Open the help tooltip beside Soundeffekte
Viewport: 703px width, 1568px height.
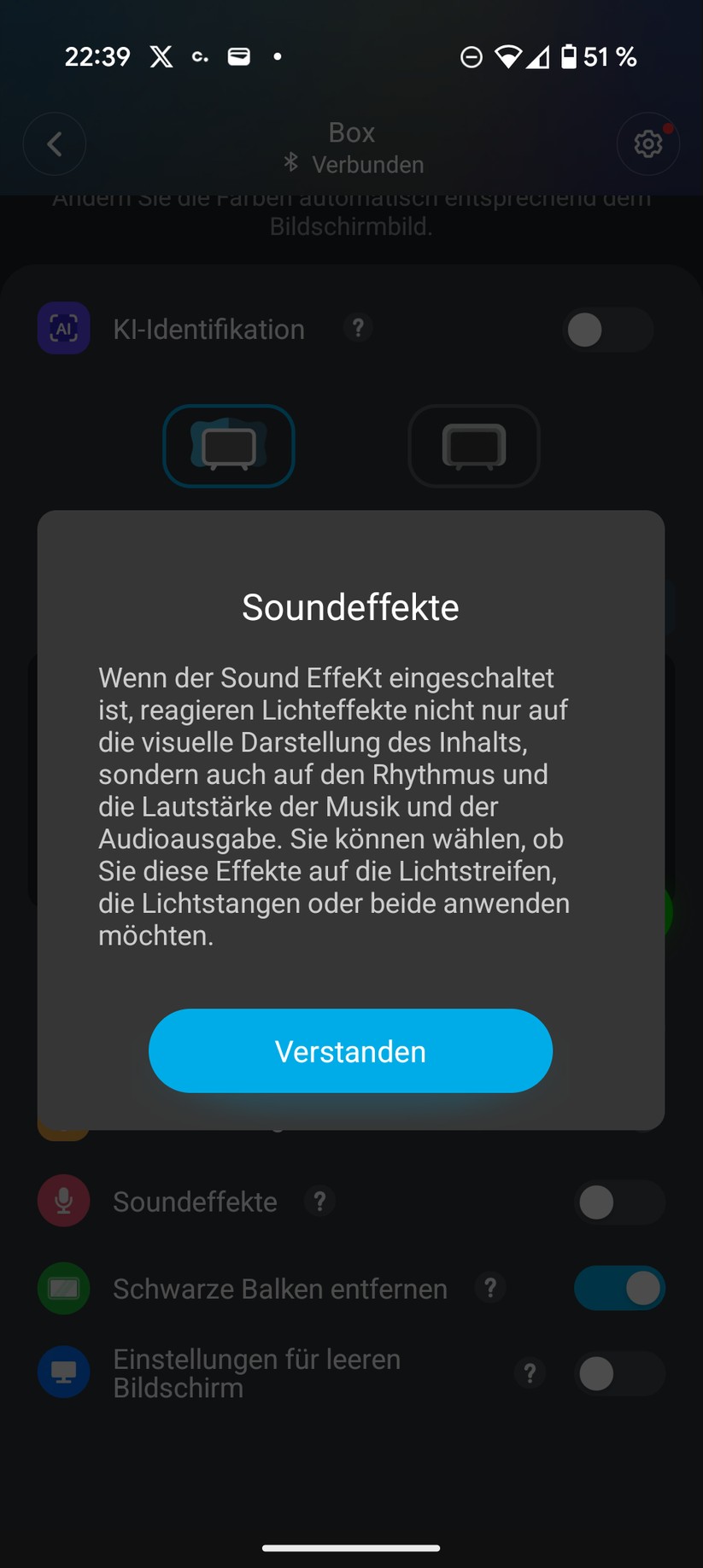(319, 1201)
